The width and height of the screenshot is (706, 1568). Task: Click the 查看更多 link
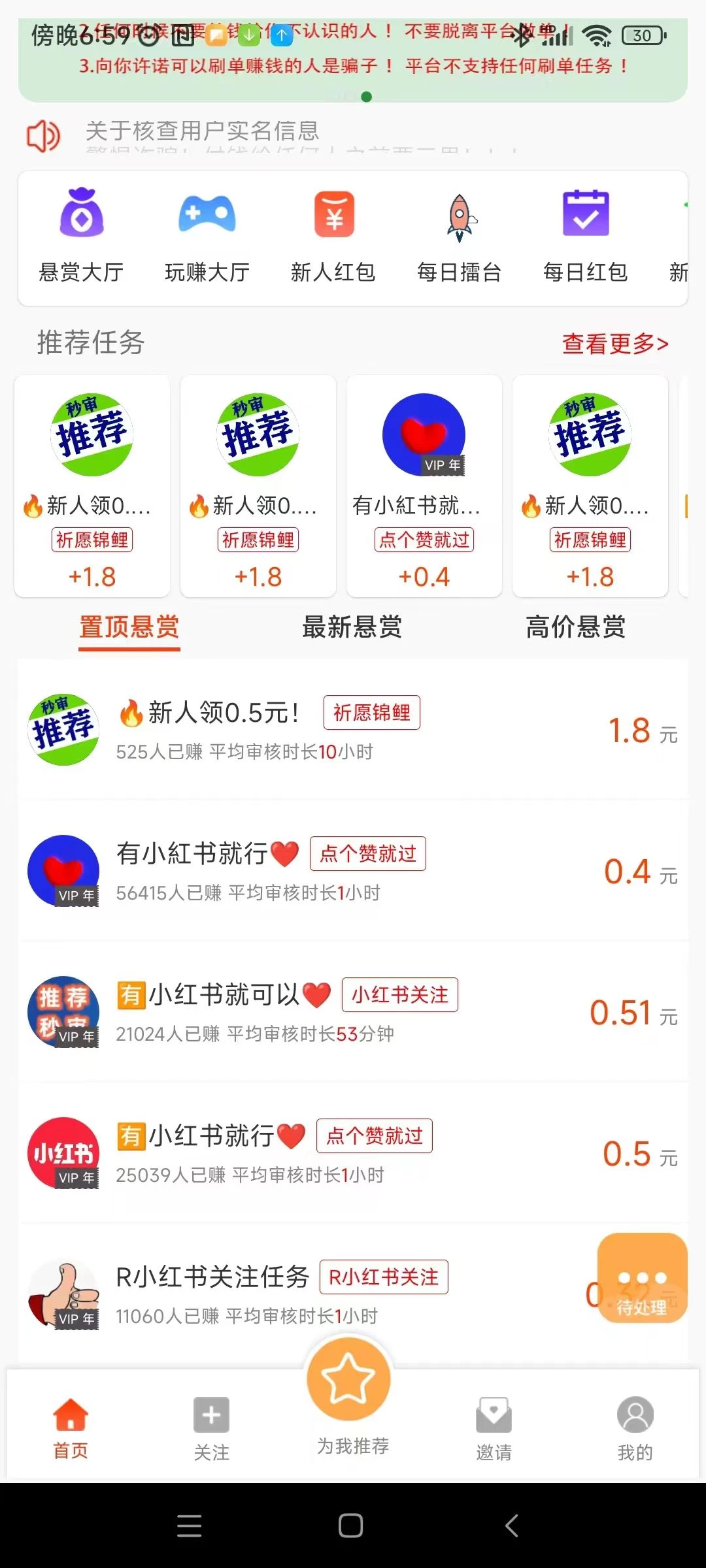pyautogui.click(x=614, y=344)
